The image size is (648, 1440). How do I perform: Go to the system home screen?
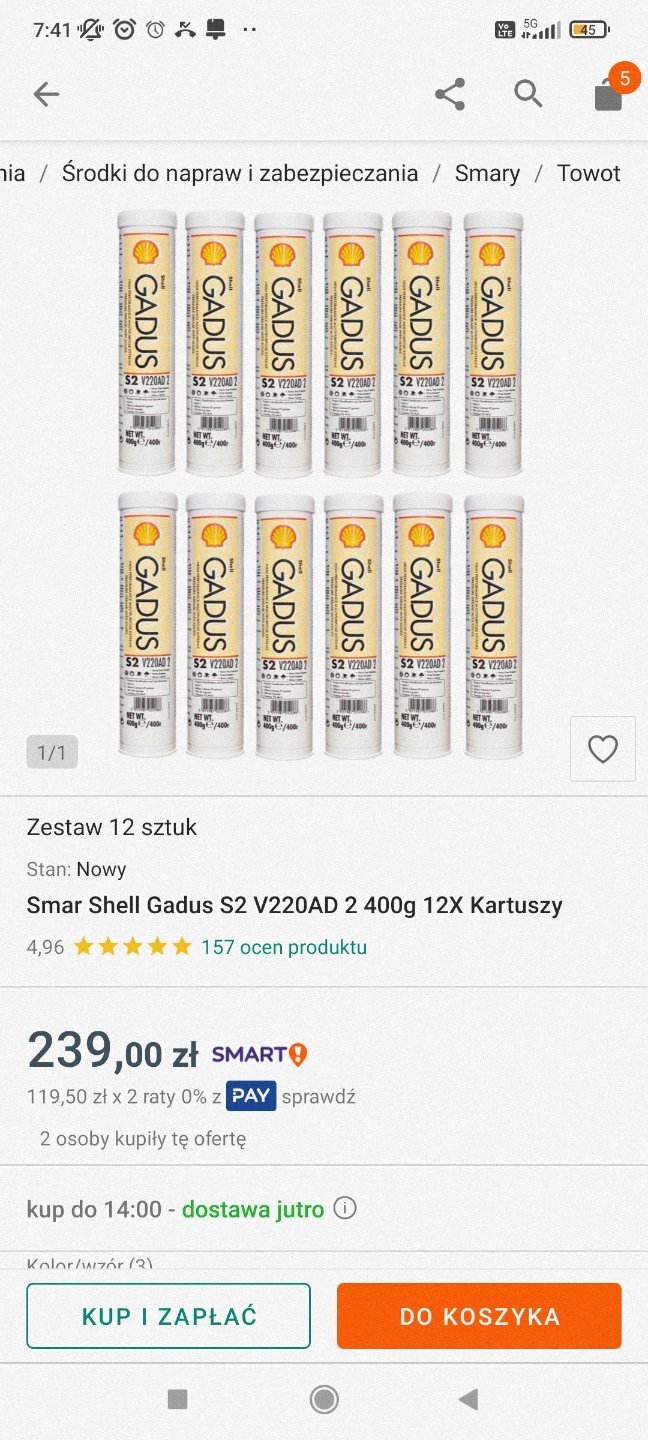coord(323,1399)
